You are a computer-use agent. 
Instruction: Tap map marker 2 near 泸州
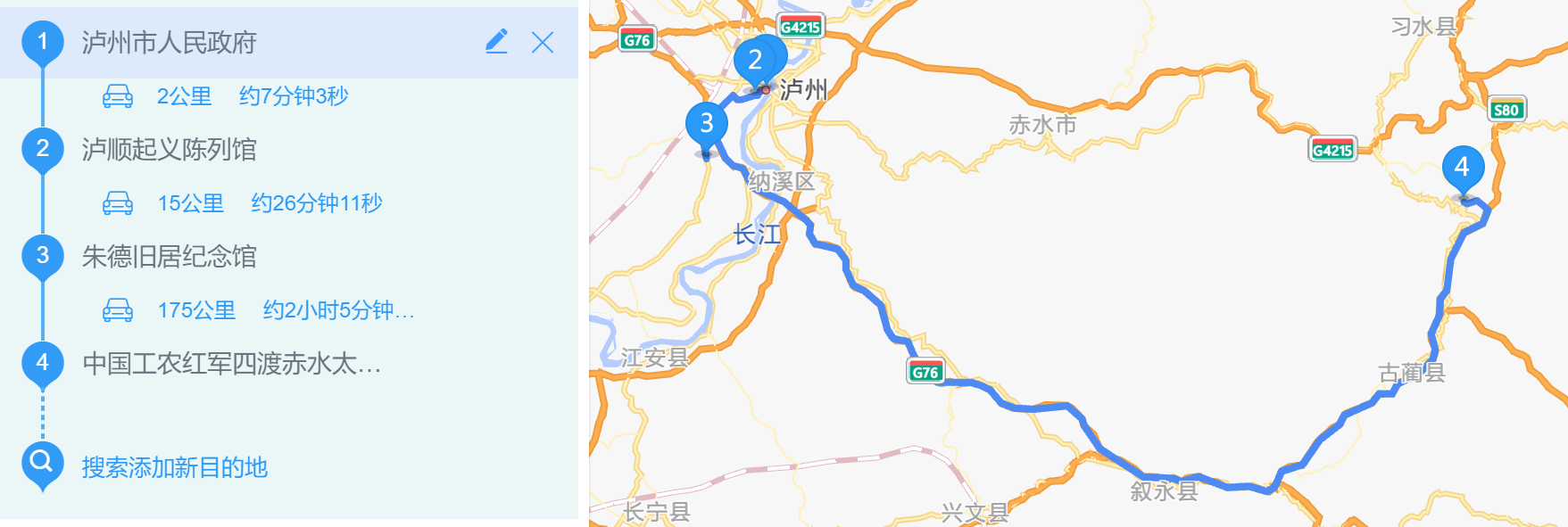(x=755, y=61)
